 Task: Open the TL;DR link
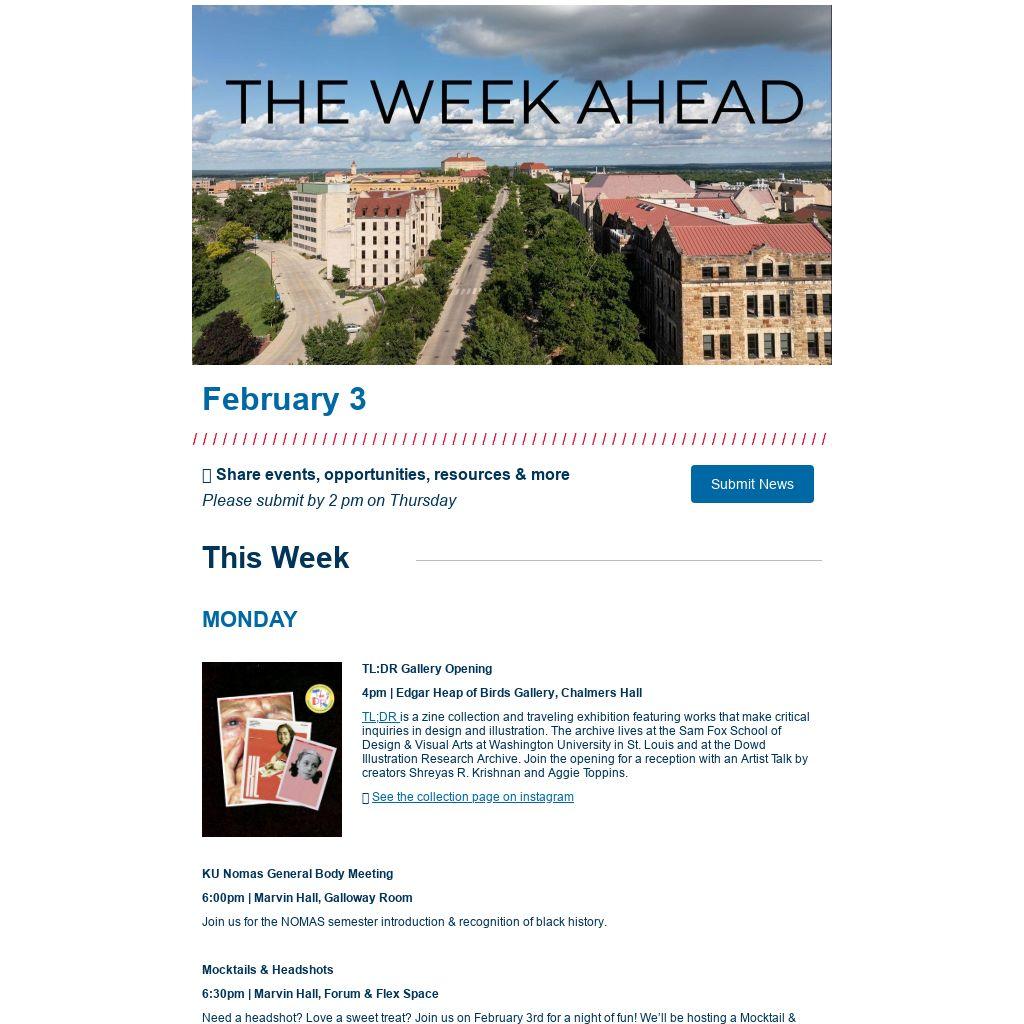point(379,717)
